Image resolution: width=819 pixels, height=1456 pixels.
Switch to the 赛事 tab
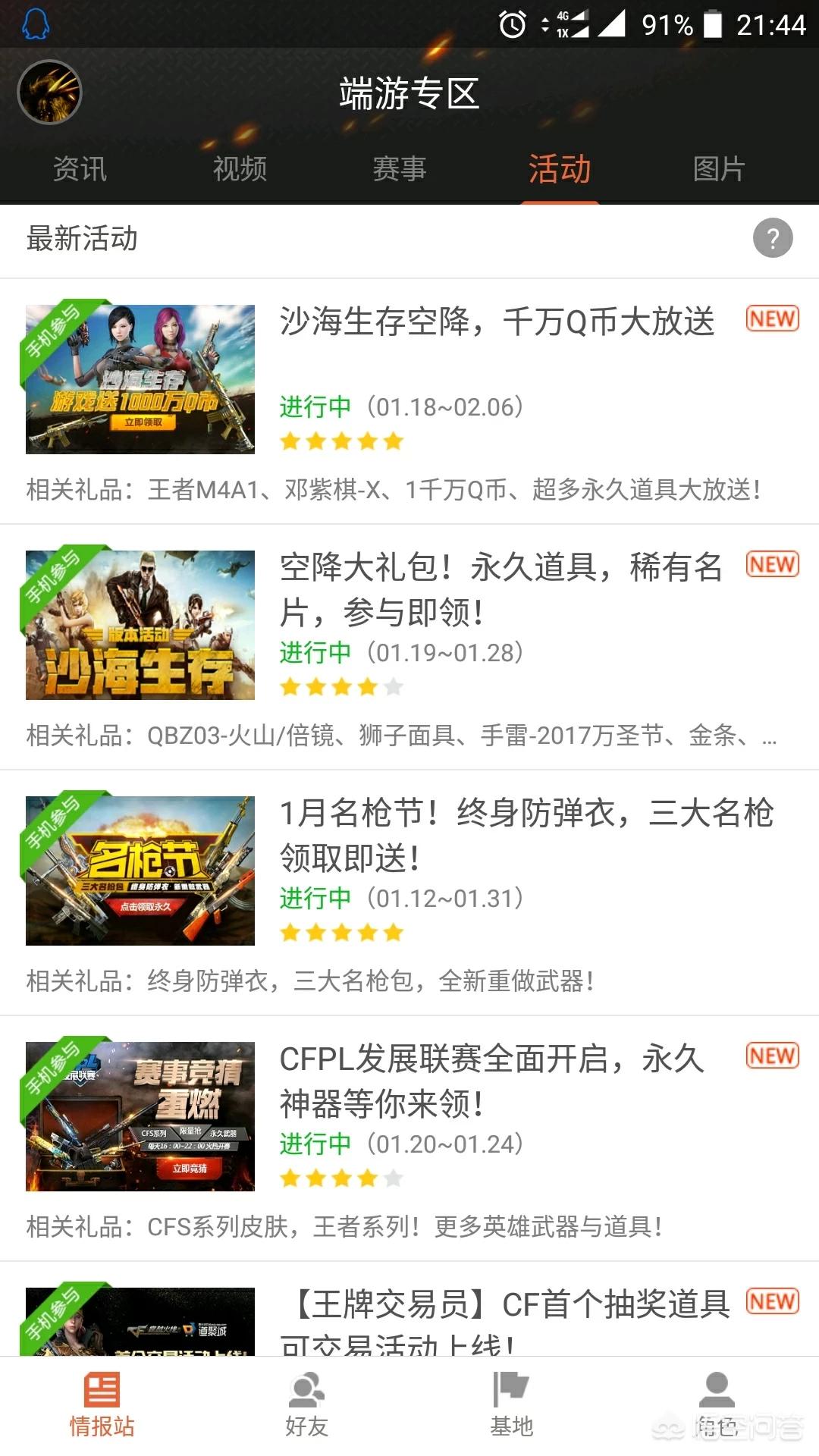click(400, 168)
